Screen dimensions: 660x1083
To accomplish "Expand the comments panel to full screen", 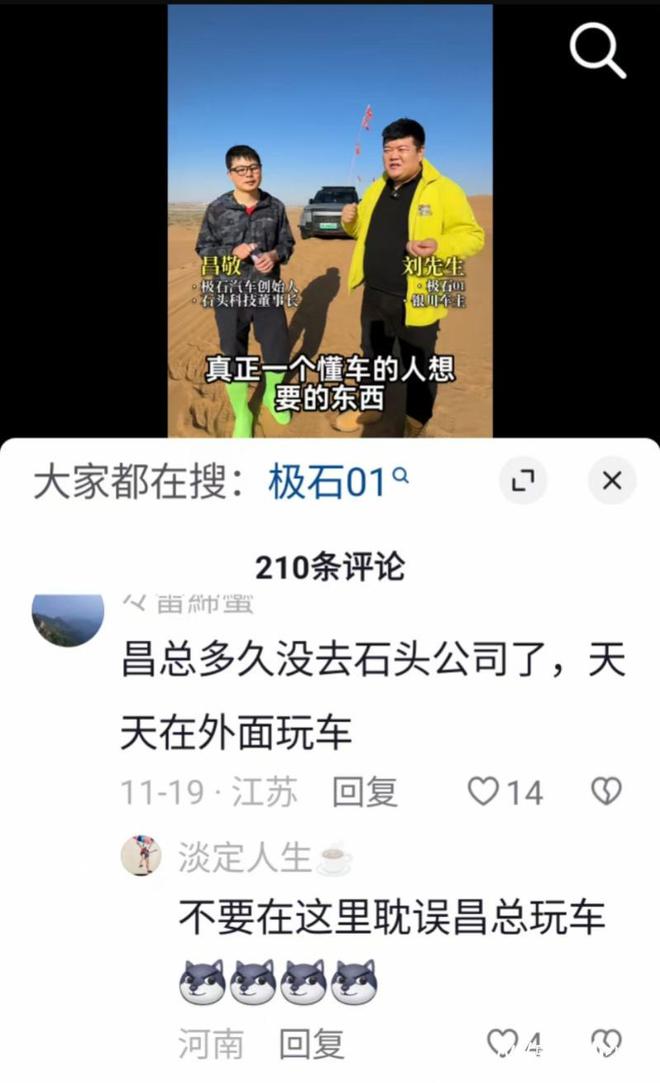I will tap(522, 482).
